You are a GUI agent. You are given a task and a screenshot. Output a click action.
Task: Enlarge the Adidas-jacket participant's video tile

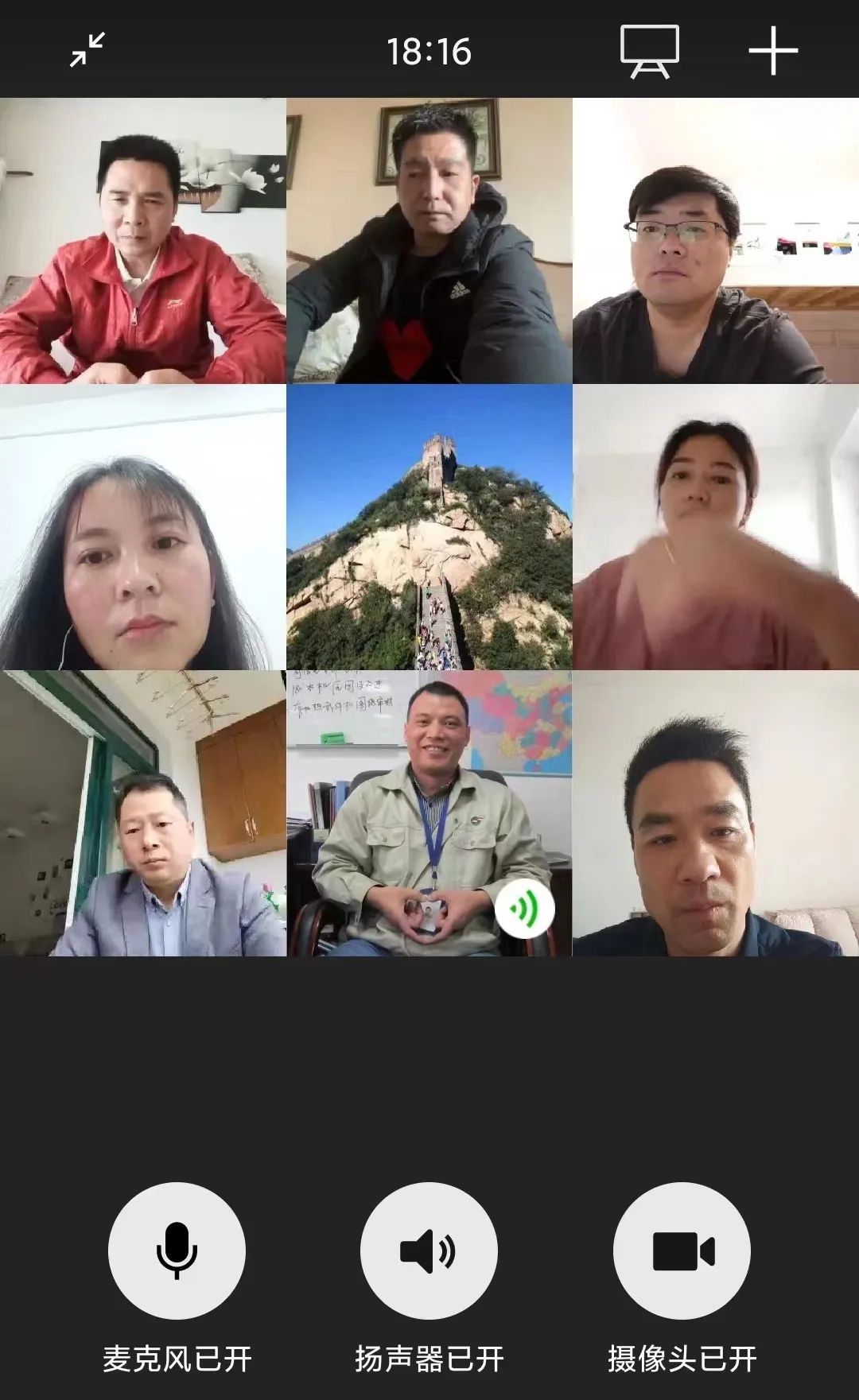[429, 241]
